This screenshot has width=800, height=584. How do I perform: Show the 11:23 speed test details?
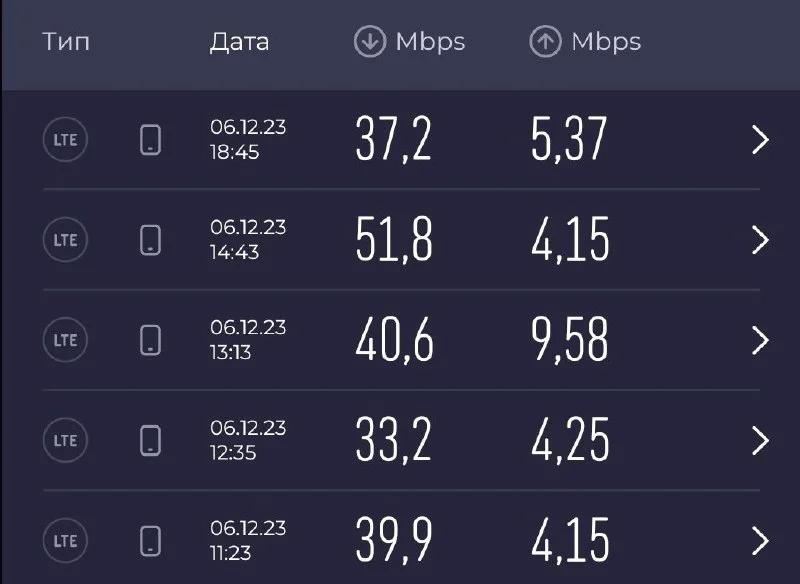coord(760,540)
